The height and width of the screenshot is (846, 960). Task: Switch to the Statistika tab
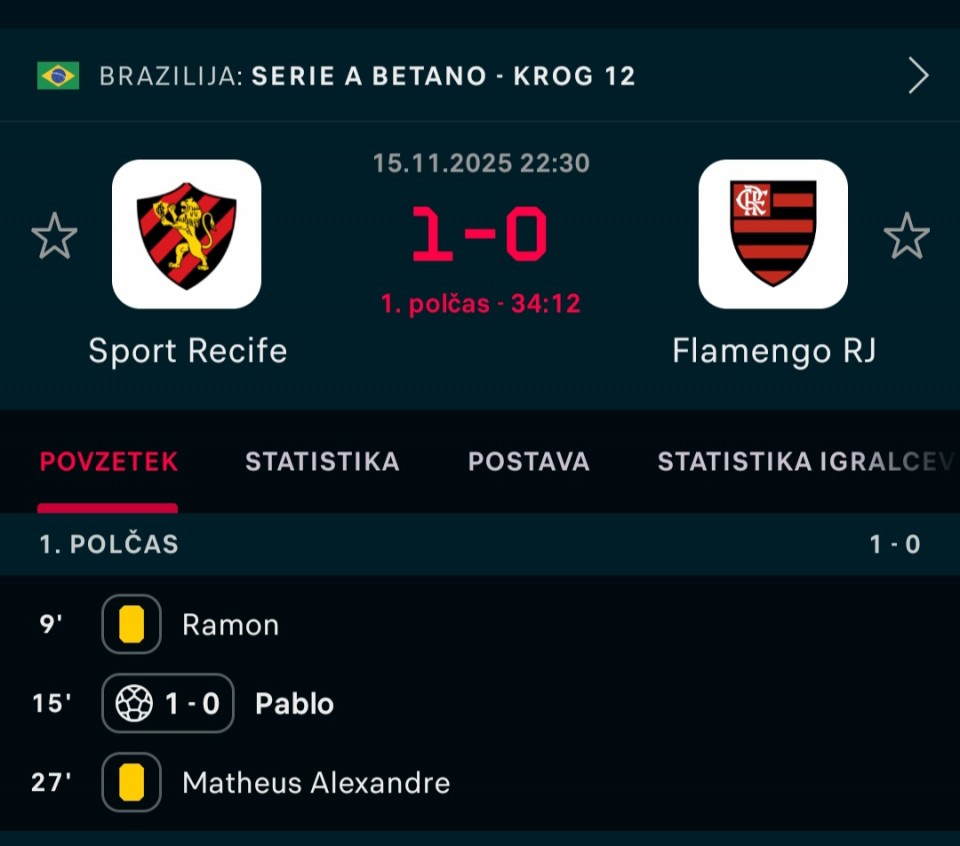click(322, 461)
